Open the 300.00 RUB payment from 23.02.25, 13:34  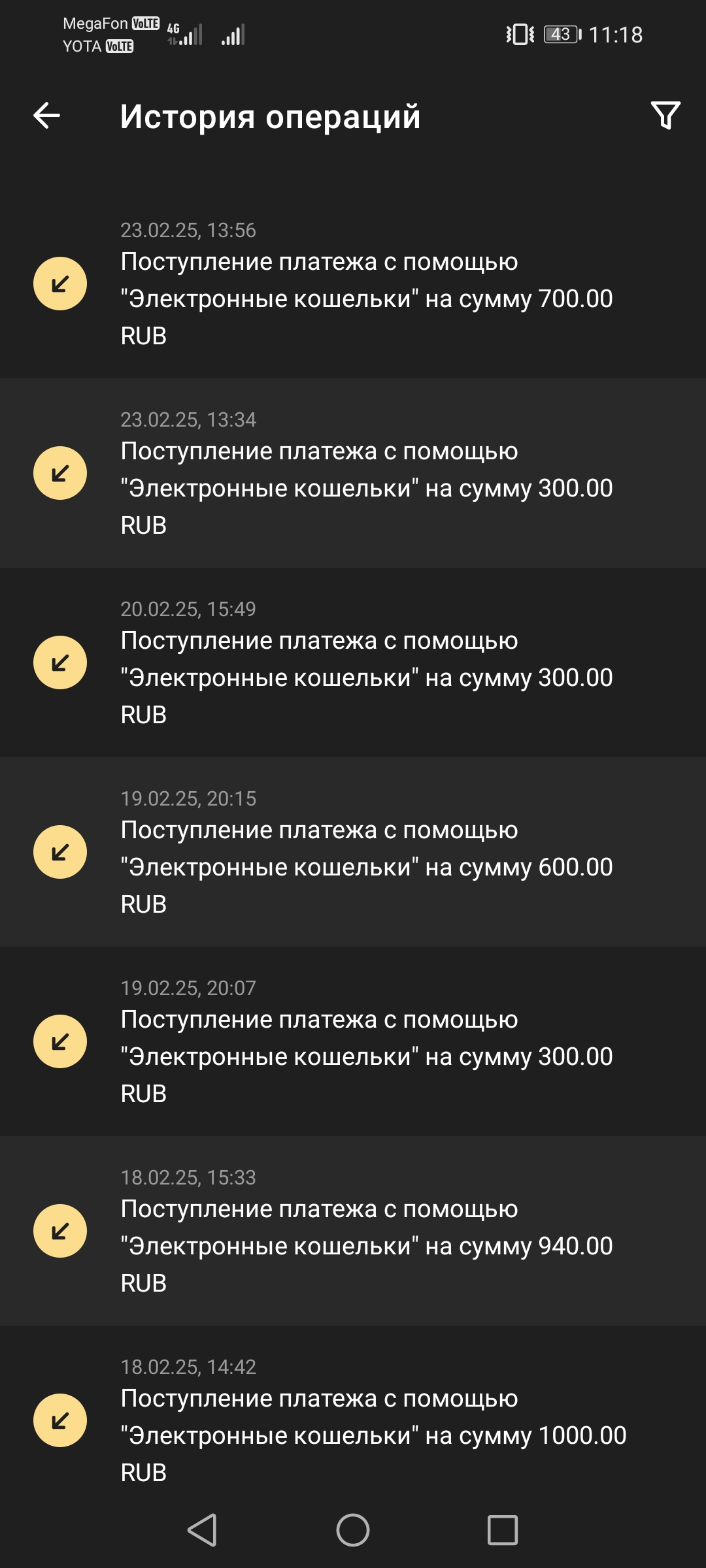point(366,474)
